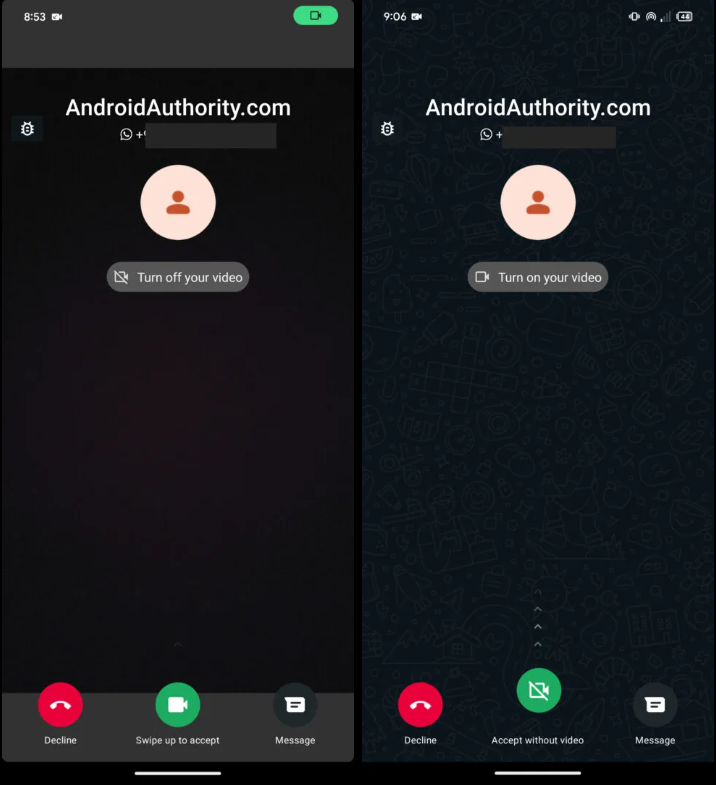Tap the green camera indicator in the status bar
Image resolution: width=716 pixels, height=785 pixels.
coord(315,16)
